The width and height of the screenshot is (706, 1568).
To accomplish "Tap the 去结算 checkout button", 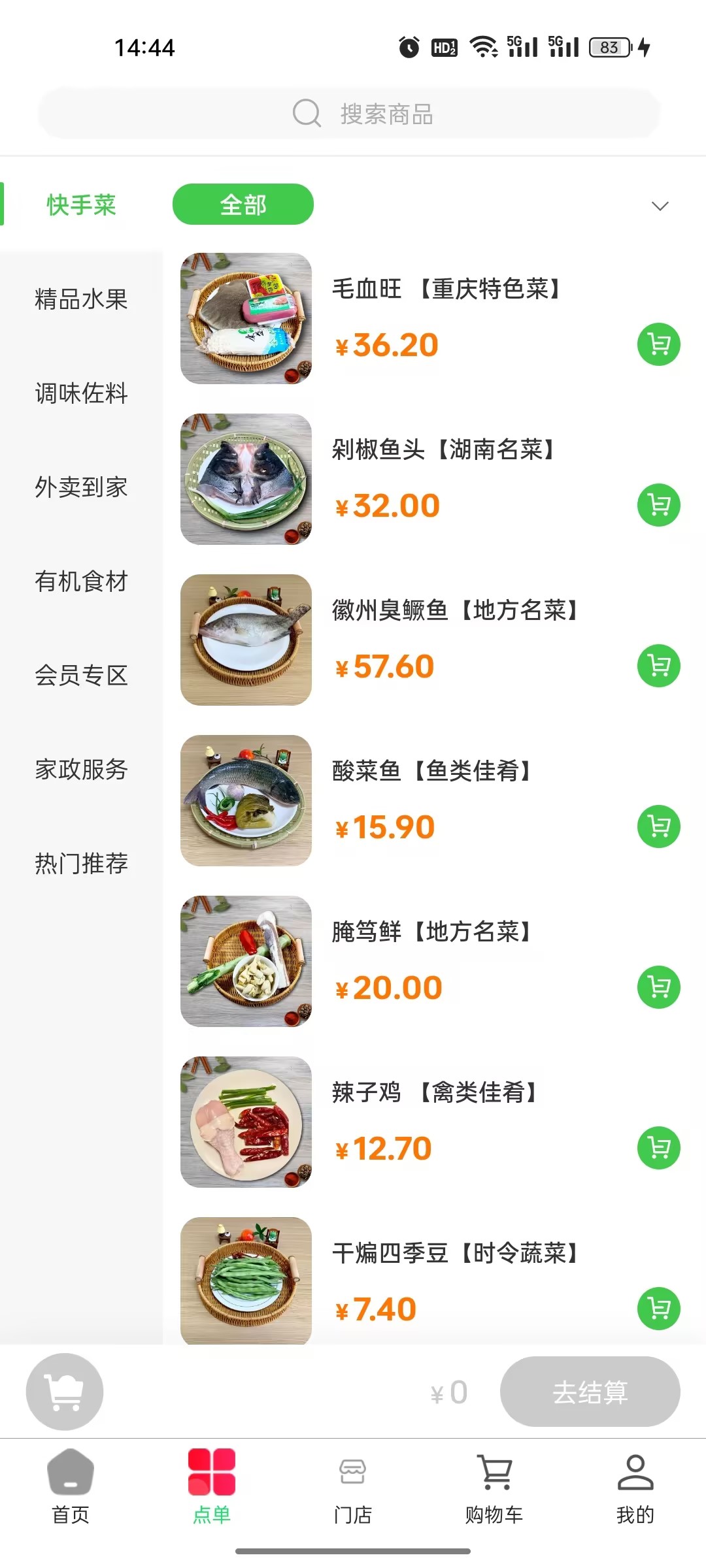I will [590, 1392].
